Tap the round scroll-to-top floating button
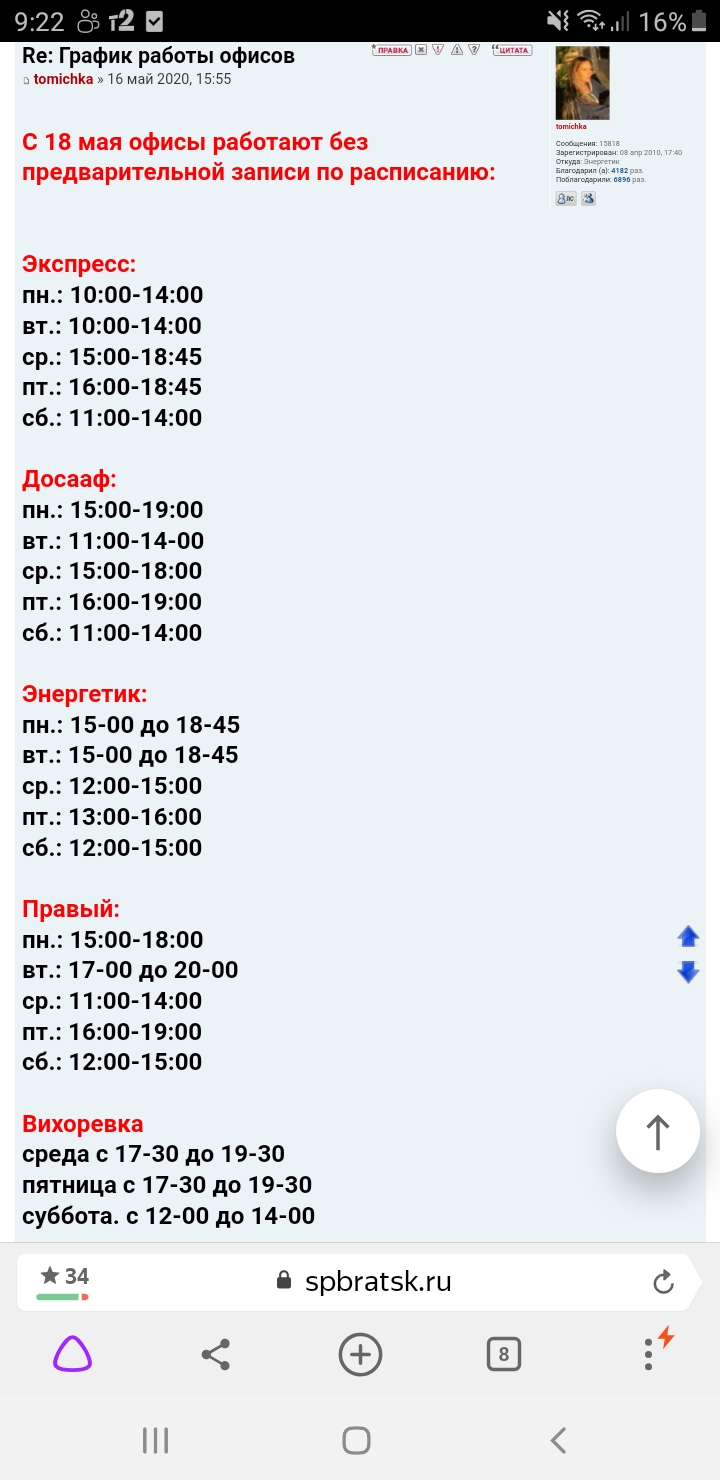This screenshot has height=1480, width=720. tap(657, 1131)
